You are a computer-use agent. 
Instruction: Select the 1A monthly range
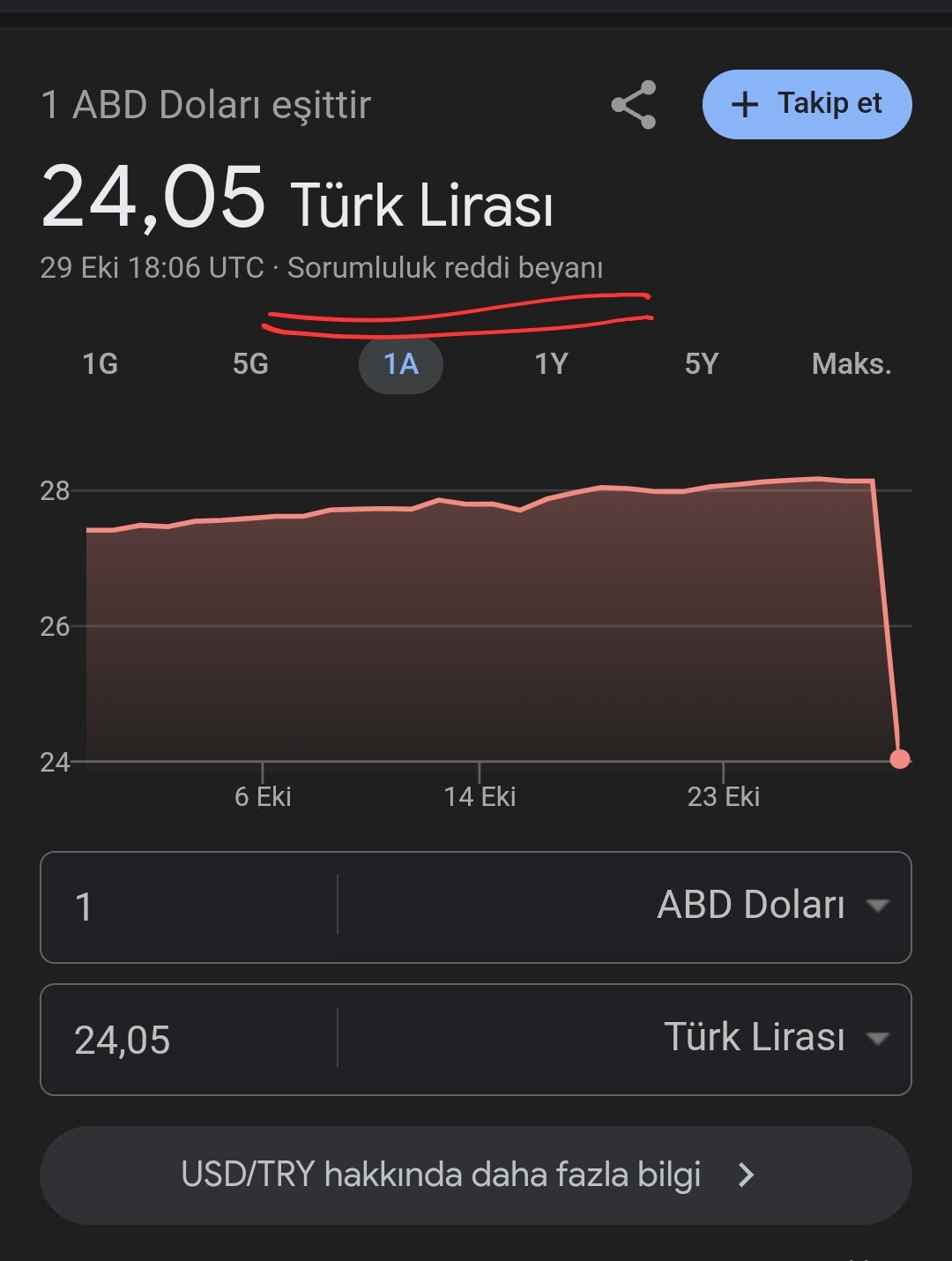tap(401, 363)
